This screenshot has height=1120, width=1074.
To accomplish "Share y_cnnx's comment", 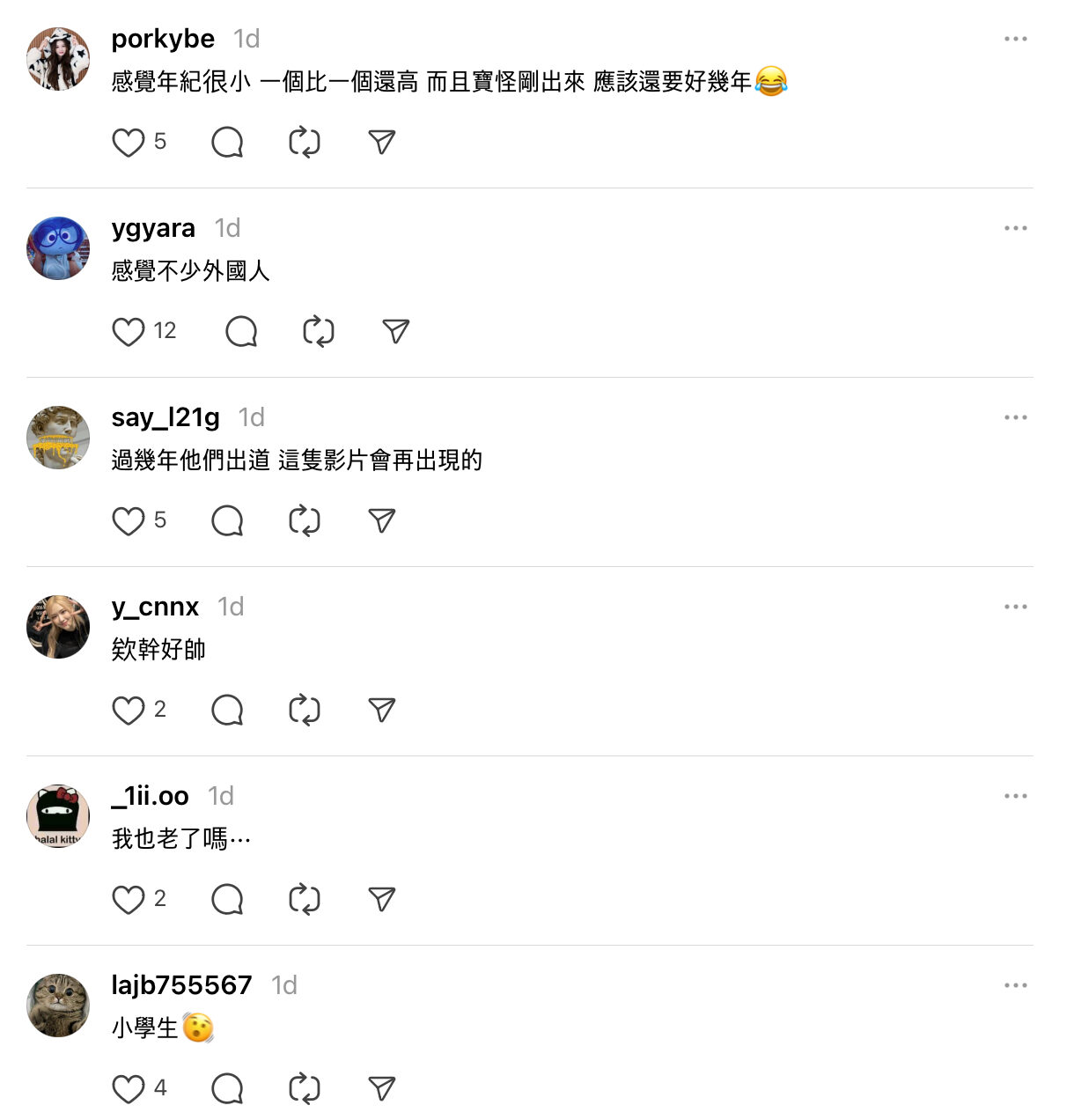I will [x=382, y=710].
